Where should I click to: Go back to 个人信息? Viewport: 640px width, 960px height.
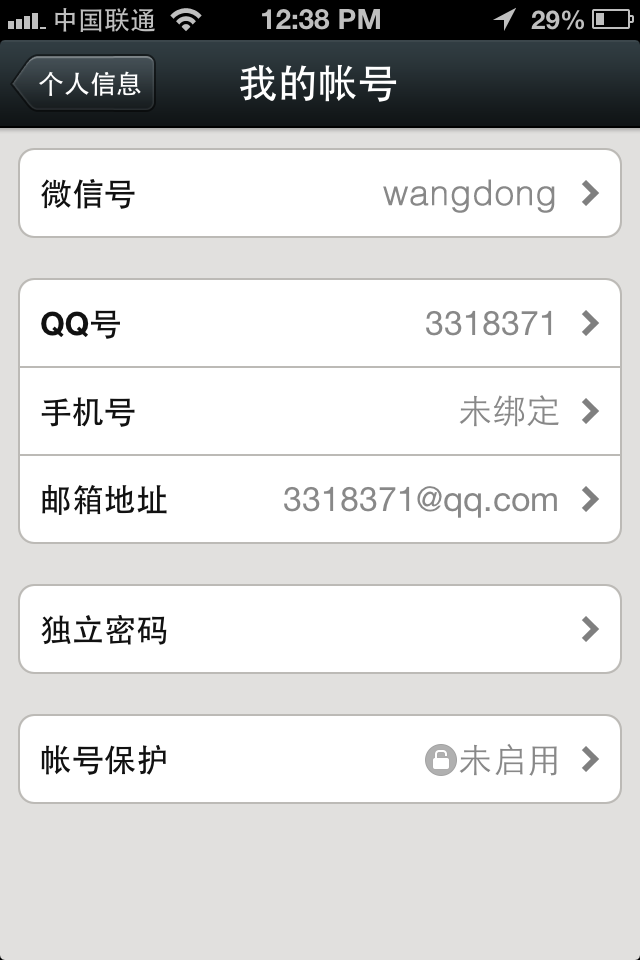tap(85, 83)
